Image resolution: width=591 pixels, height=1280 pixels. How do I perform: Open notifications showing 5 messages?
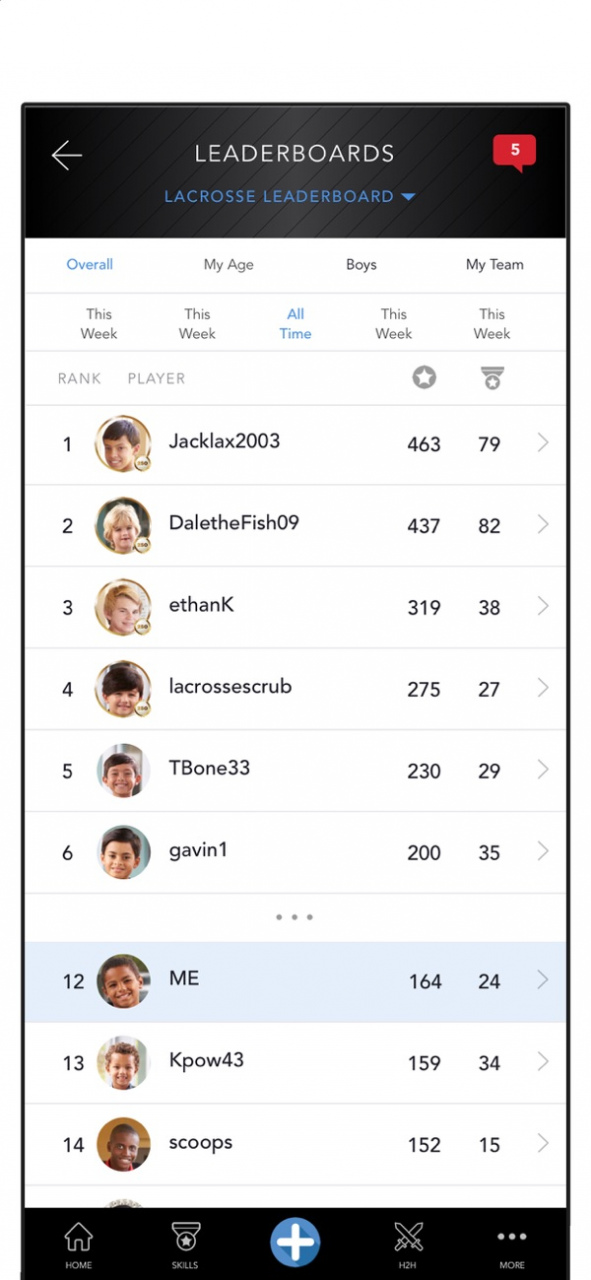pos(515,152)
